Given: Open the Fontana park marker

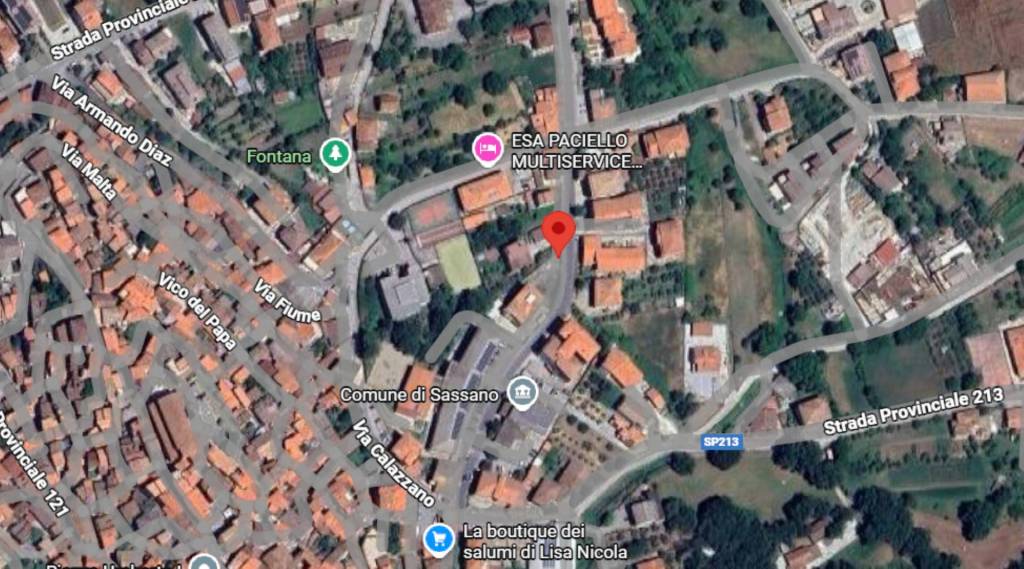Looking at the screenshot, I should point(334,155).
